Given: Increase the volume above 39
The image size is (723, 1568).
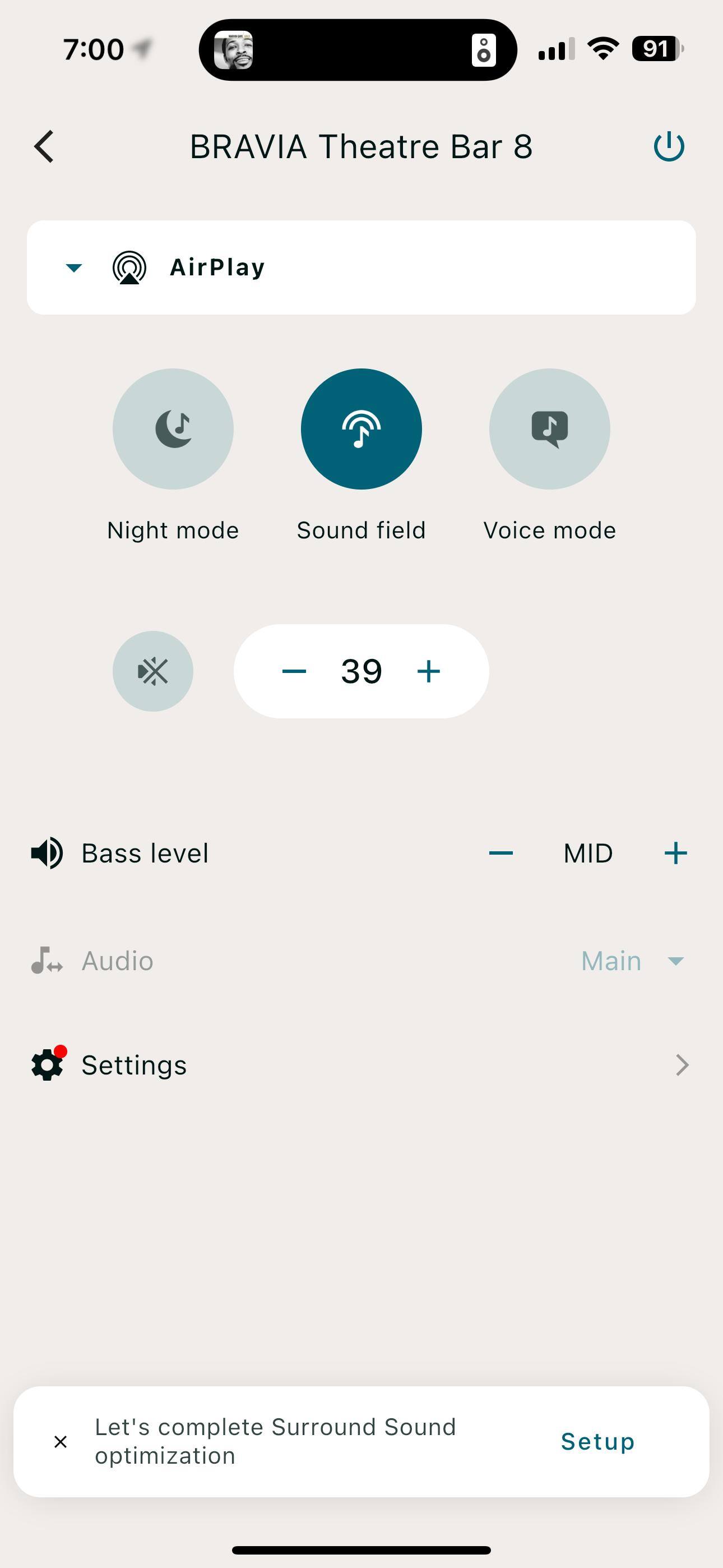Looking at the screenshot, I should coord(428,671).
